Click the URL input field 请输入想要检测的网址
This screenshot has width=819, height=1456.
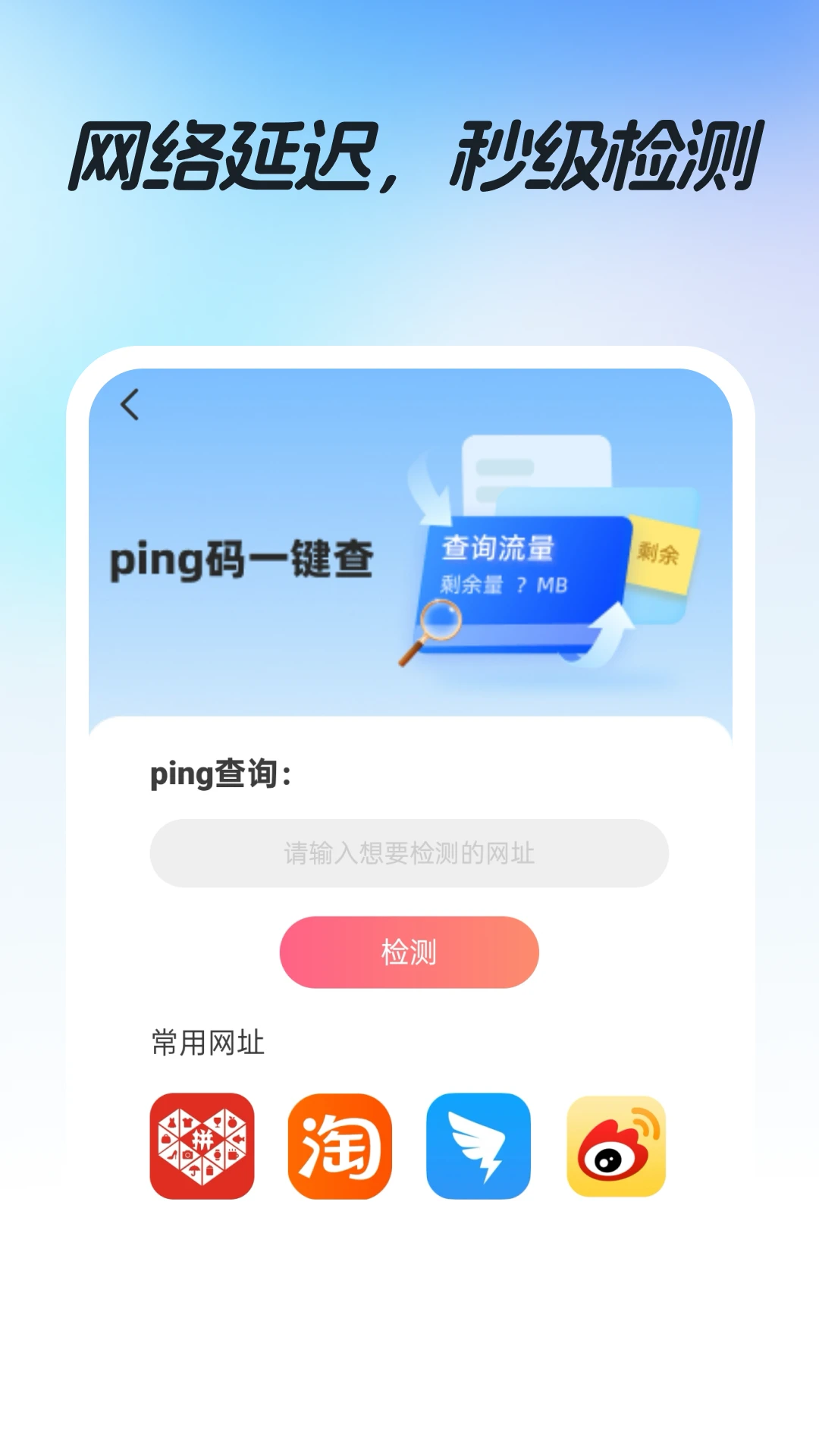click(x=408, y=852)
